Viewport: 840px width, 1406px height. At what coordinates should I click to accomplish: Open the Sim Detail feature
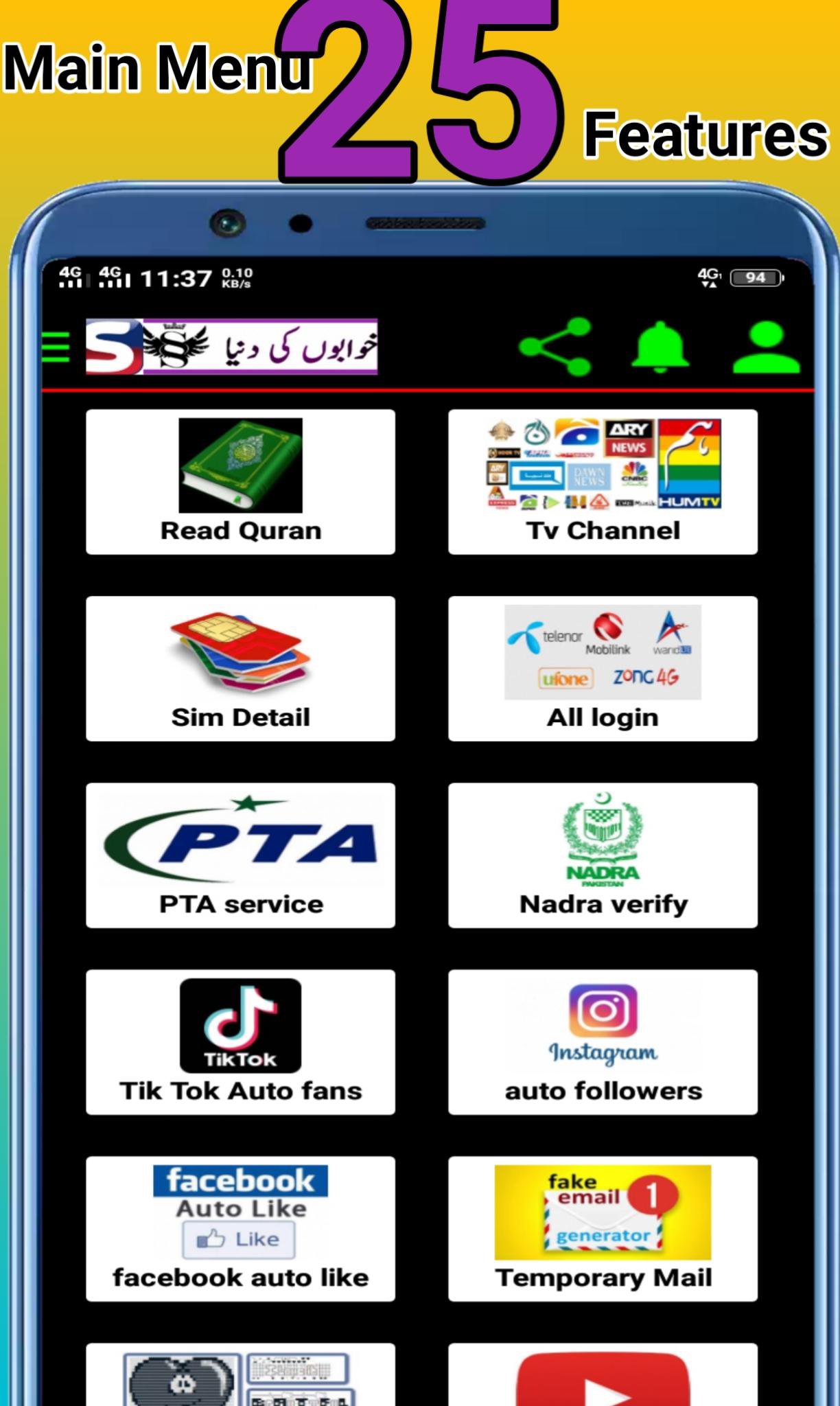240,669
